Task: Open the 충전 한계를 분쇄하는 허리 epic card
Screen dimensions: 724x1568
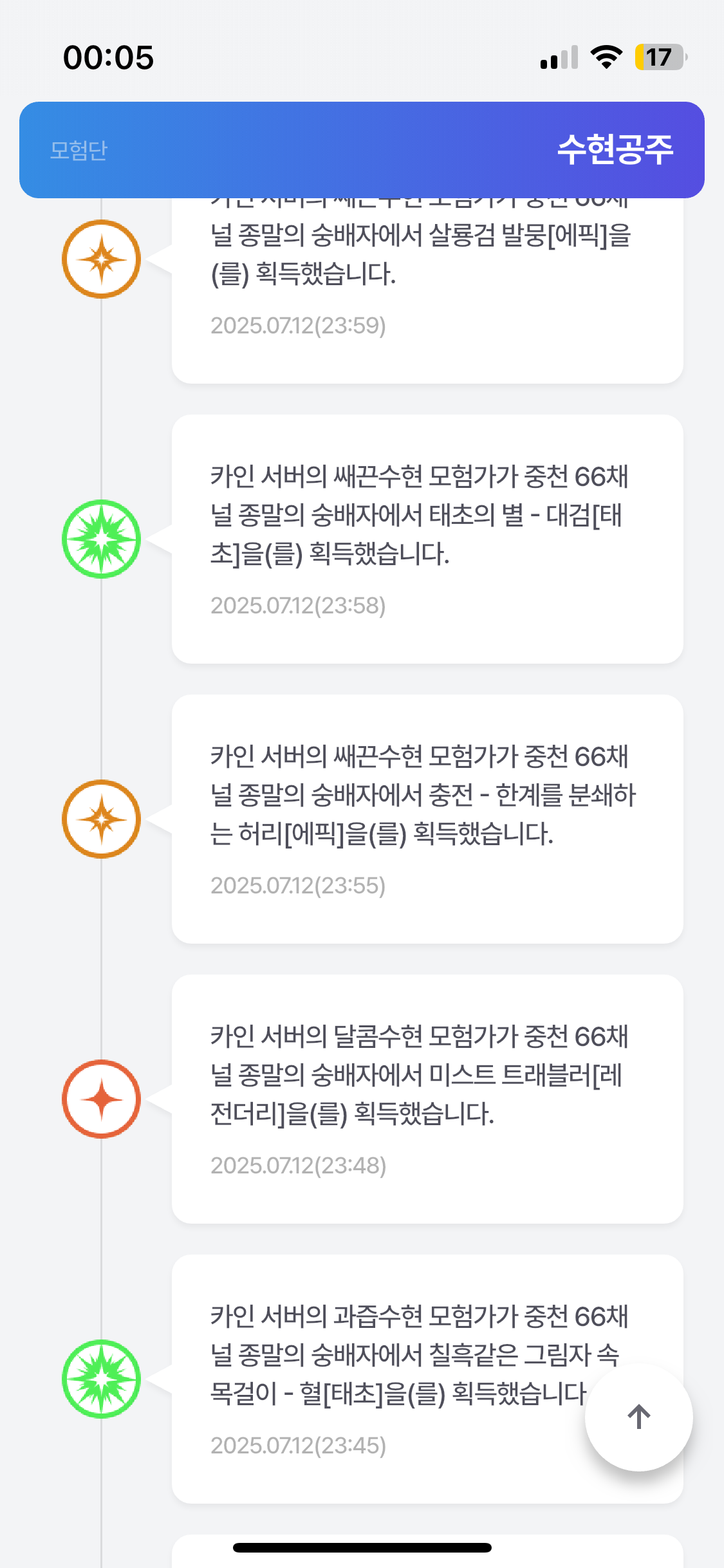Action: (x=427, y=819)
